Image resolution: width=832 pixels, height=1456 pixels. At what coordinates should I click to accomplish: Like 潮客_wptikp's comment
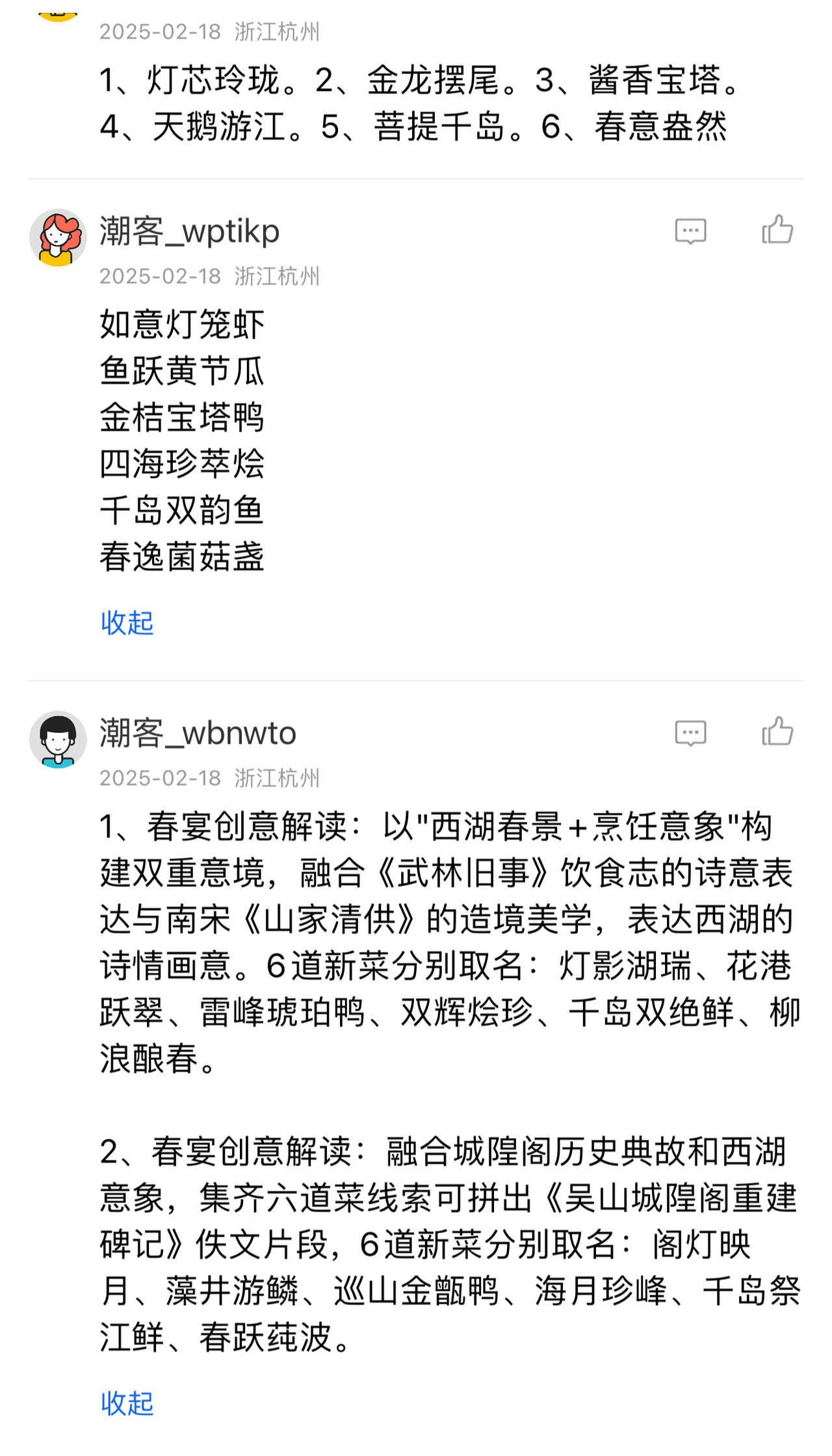777,230
